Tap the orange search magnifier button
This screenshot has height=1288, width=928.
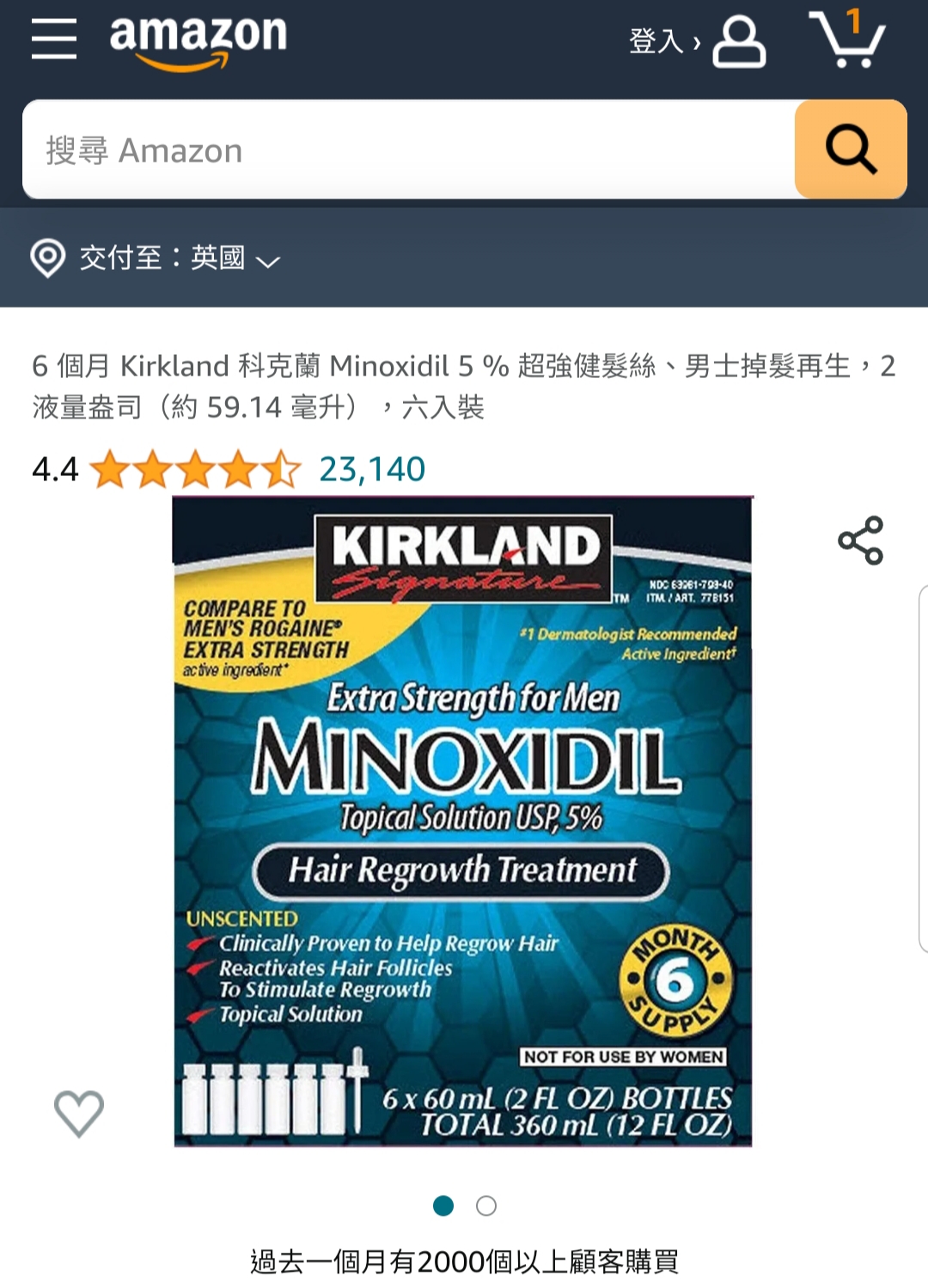[850, 150]
